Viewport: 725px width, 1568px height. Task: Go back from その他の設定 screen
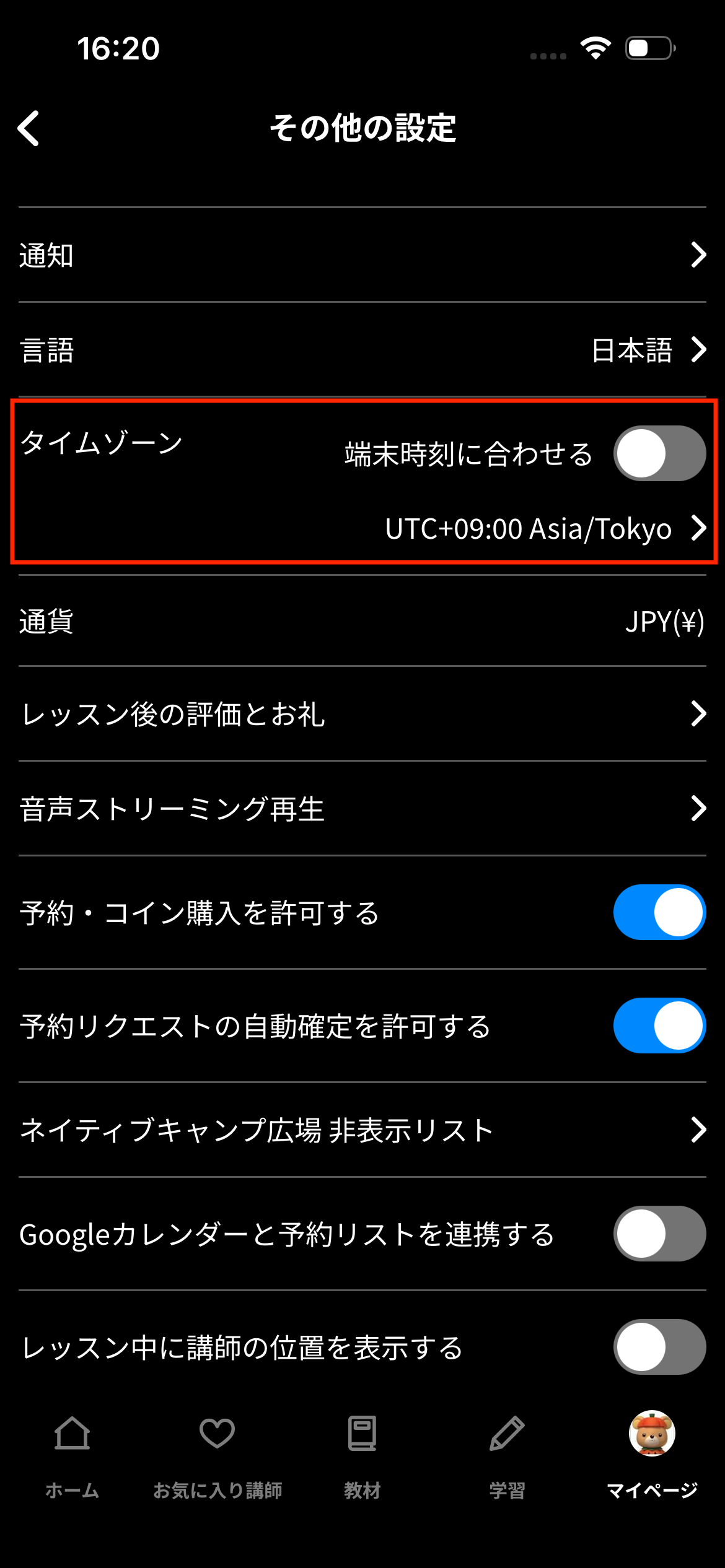tap(29, 128)
